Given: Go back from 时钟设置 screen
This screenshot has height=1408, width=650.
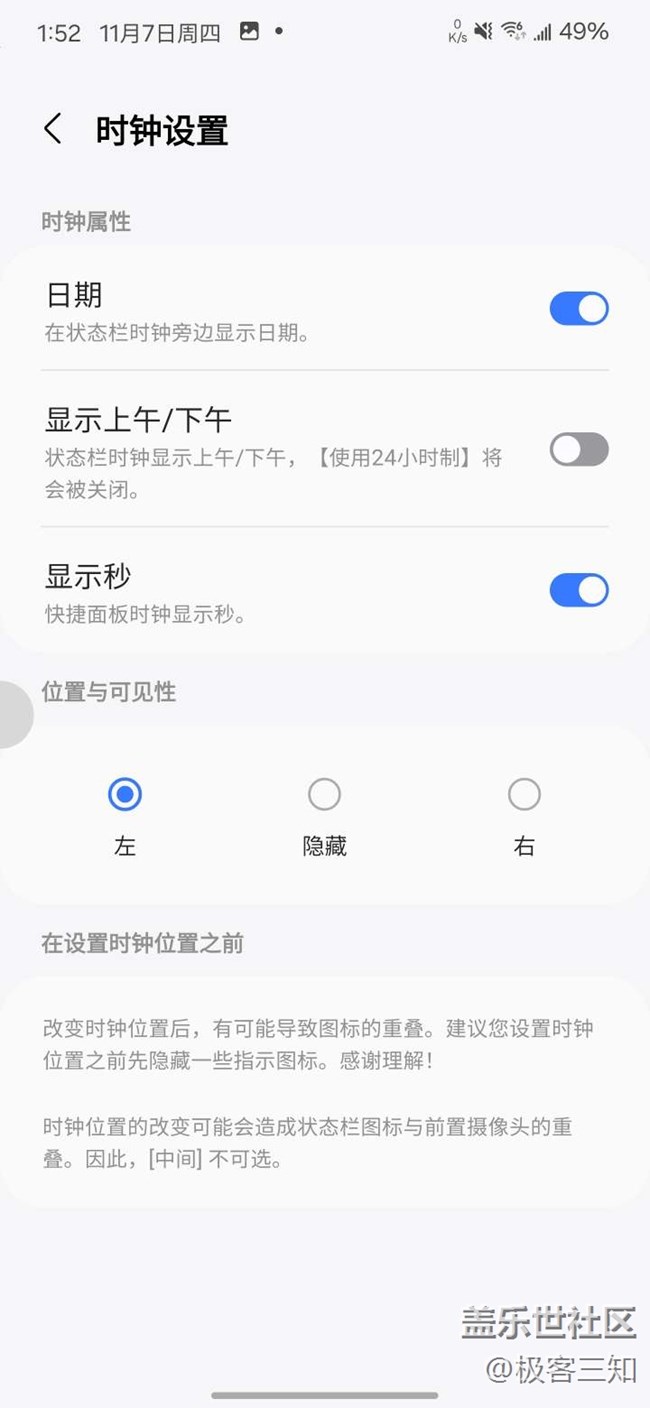Looking at the screenshot, I should (x=53, y=130).
